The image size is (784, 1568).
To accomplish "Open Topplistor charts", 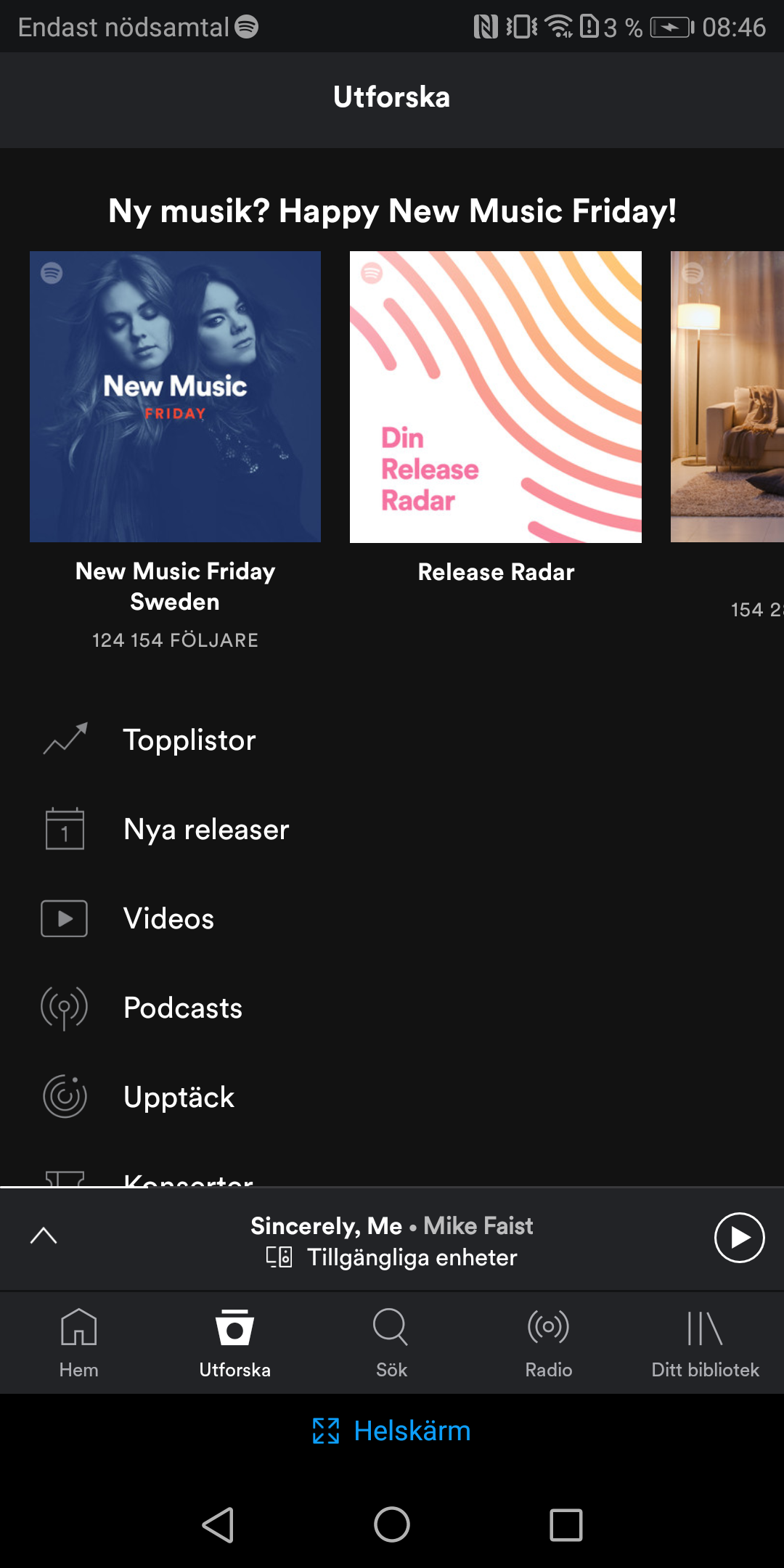I will coord(189,740).
